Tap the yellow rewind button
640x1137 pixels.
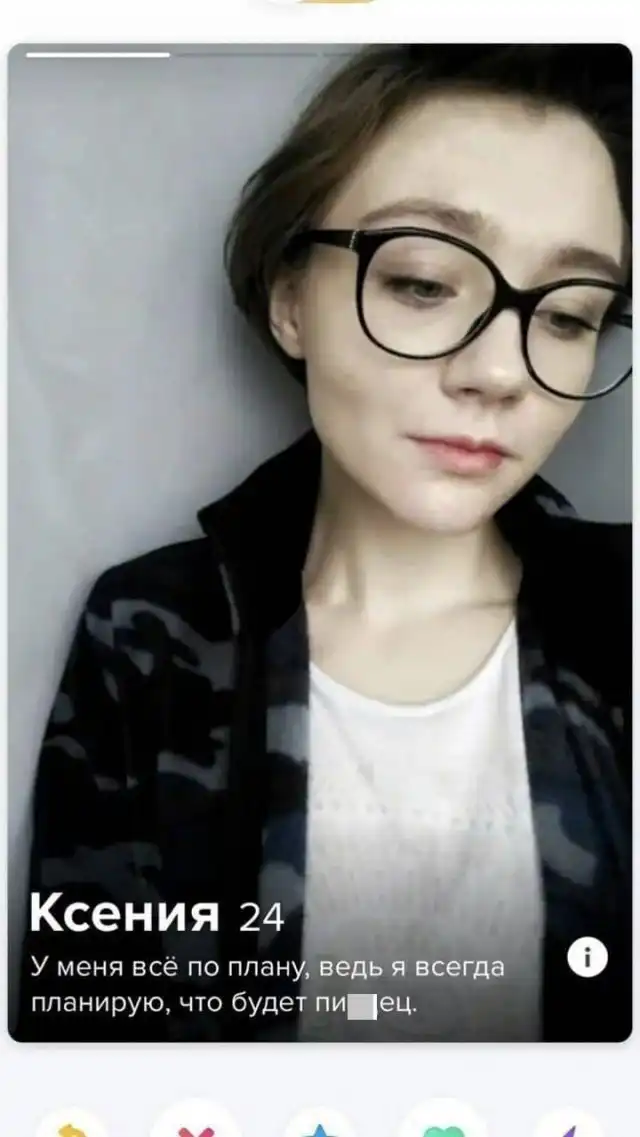tap(72, 1127)
